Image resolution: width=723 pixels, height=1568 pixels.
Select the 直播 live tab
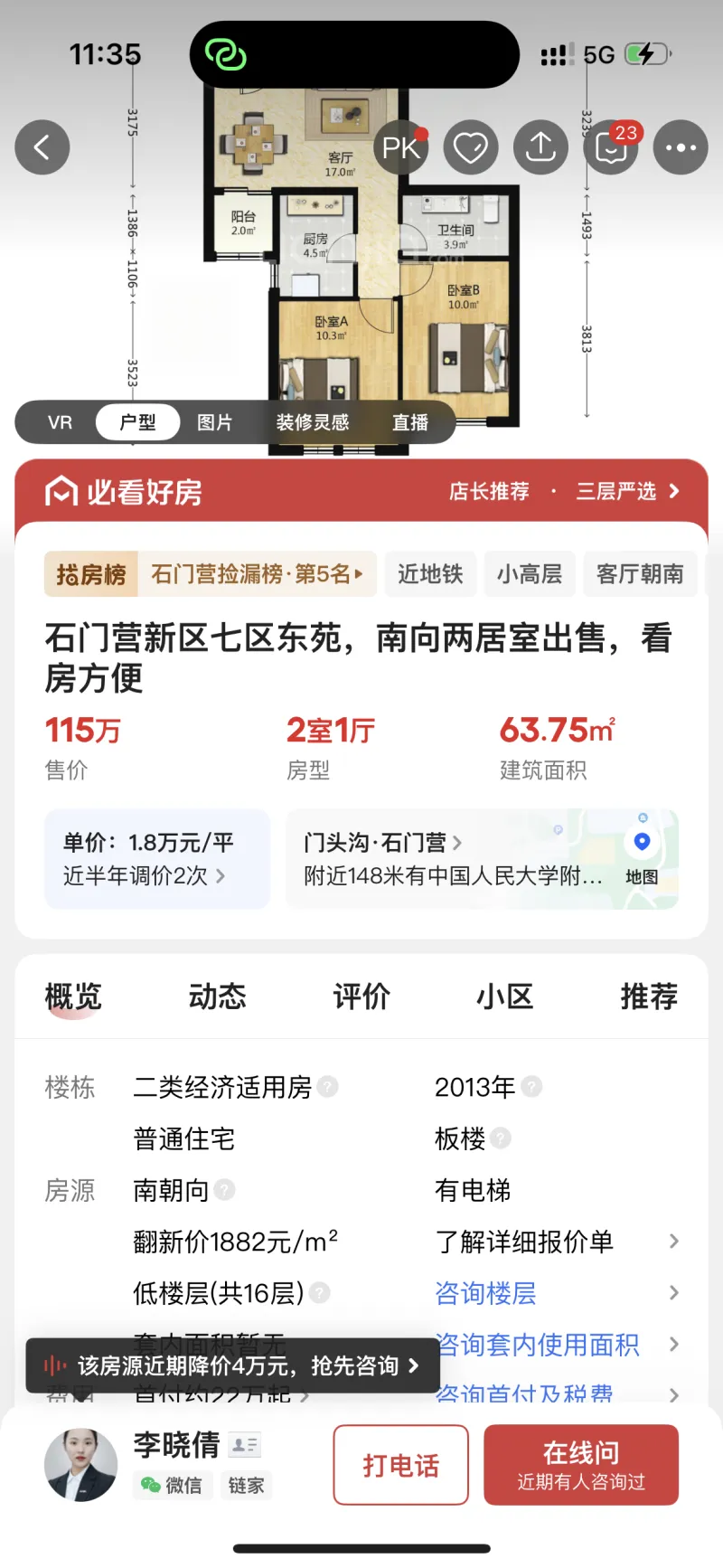[410, 422]
